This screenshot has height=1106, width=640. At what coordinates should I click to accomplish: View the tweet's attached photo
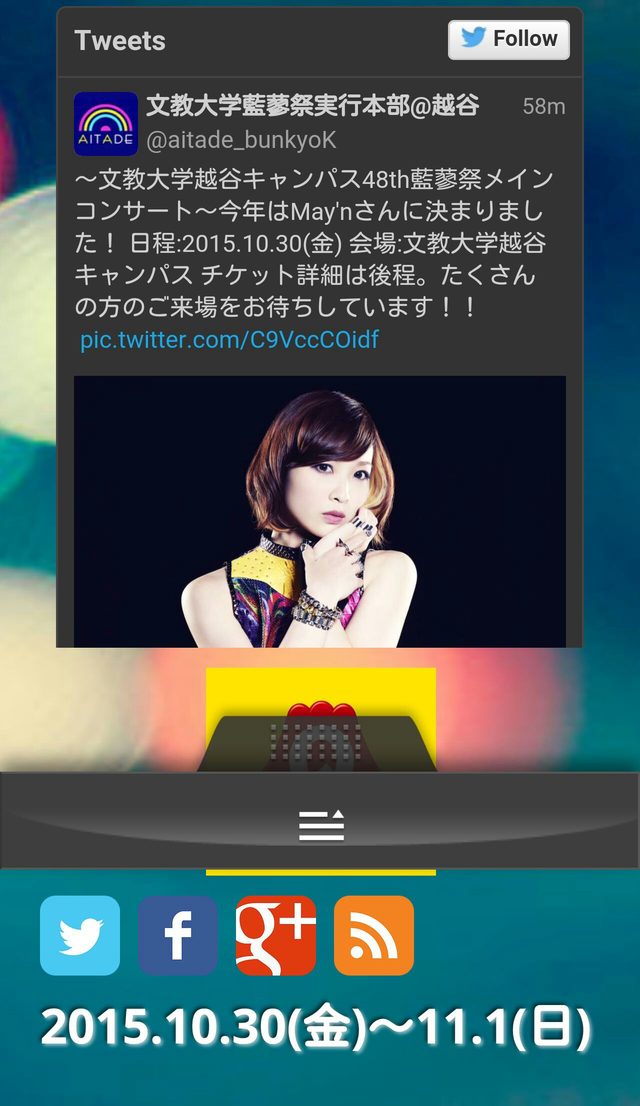[320, 510]
